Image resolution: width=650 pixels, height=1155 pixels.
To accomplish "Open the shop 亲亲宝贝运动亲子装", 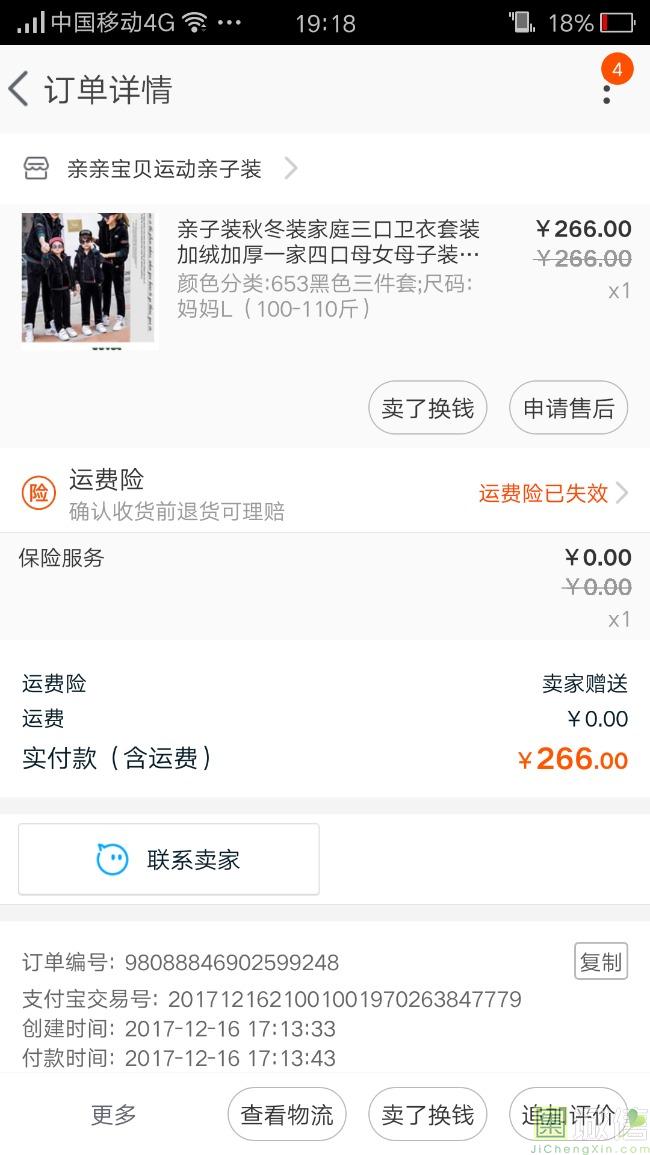I will coord(164,169).
